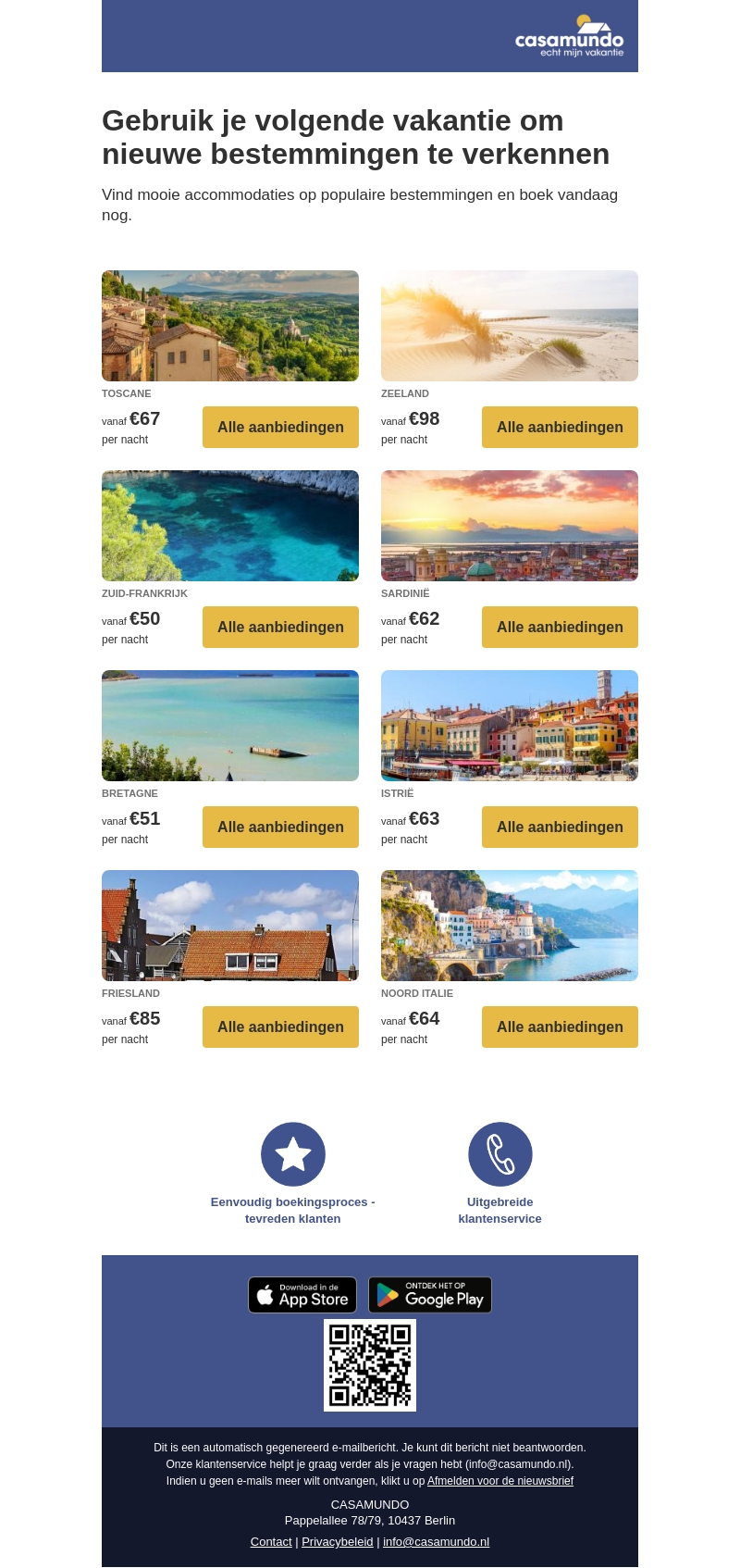This screenshot has width=740, height=1568.
Task: Tap Alle aanbiedingen under Noord Italie
Action: point(560,1027)
